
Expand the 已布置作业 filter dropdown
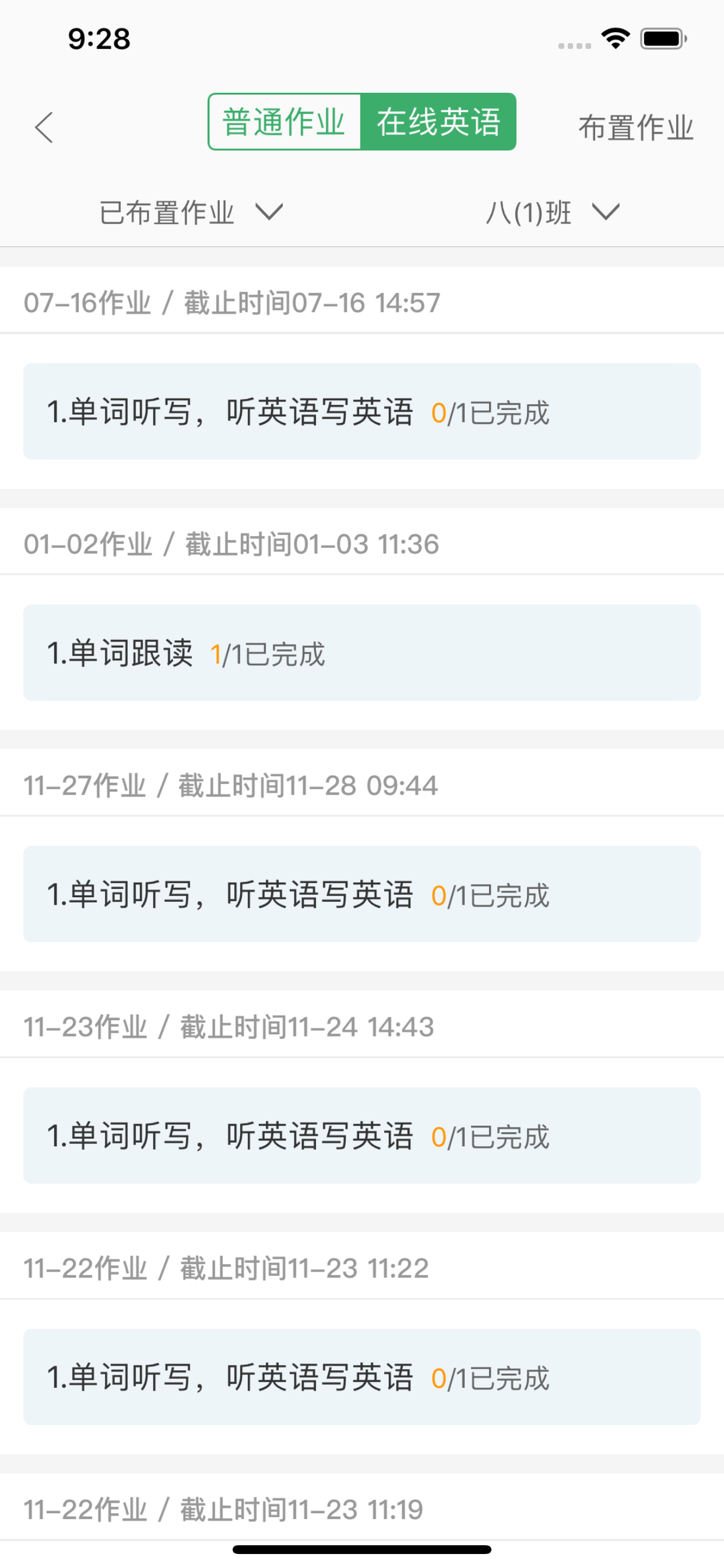[x=191, y=213]
